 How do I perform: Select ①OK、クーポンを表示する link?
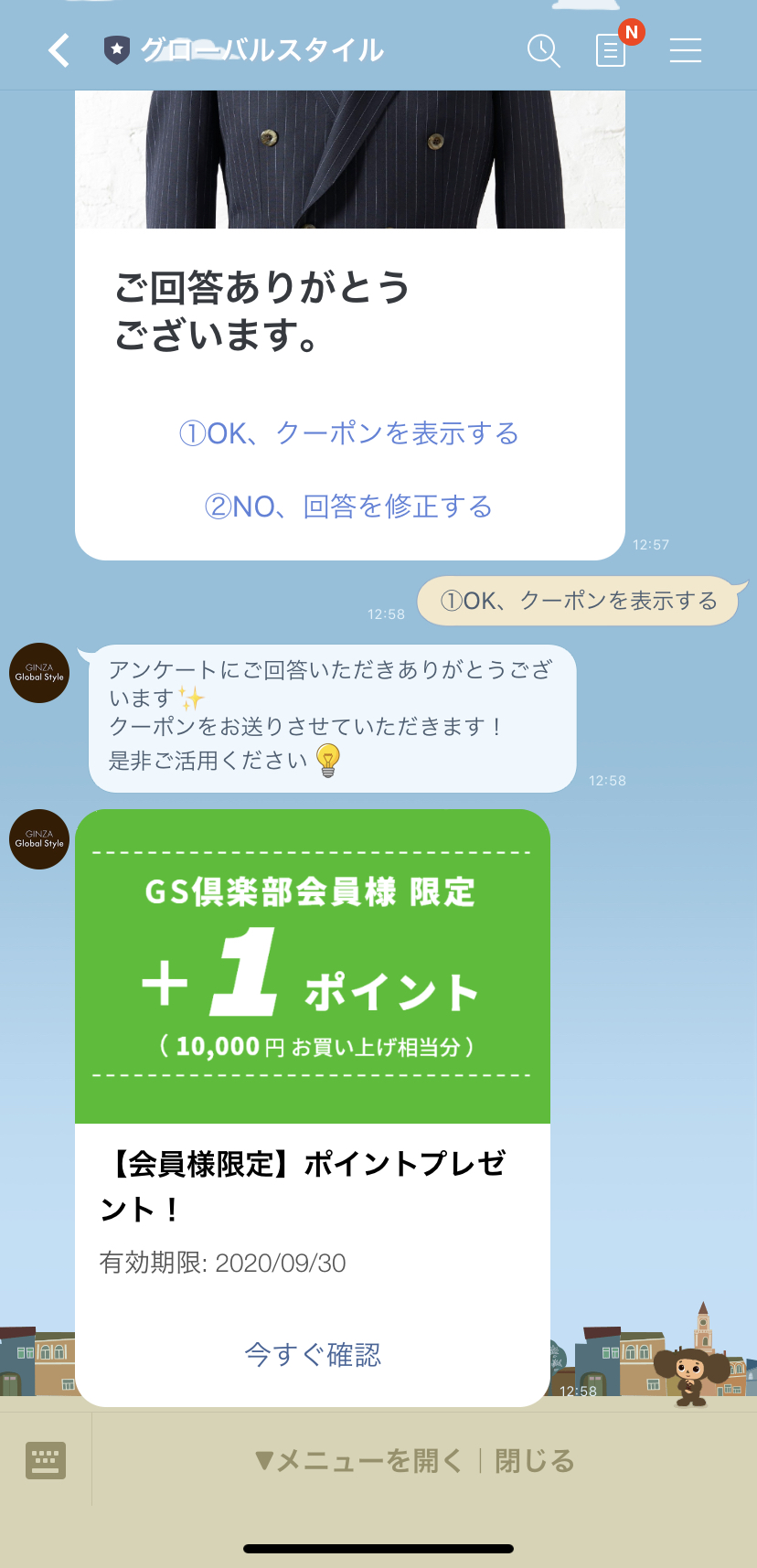(x=349, y=433)
